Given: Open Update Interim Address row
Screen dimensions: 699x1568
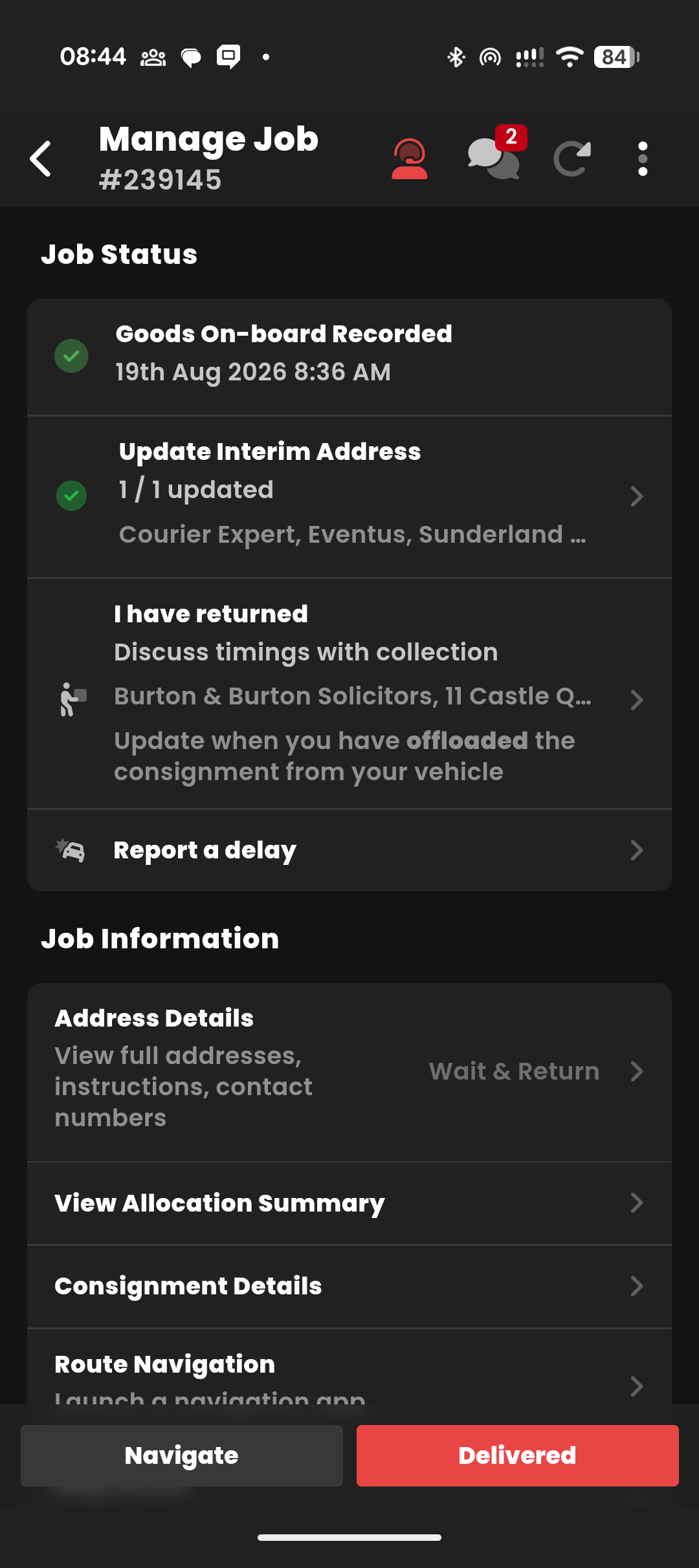Looking at the screenshot, I should pos(349,497).
